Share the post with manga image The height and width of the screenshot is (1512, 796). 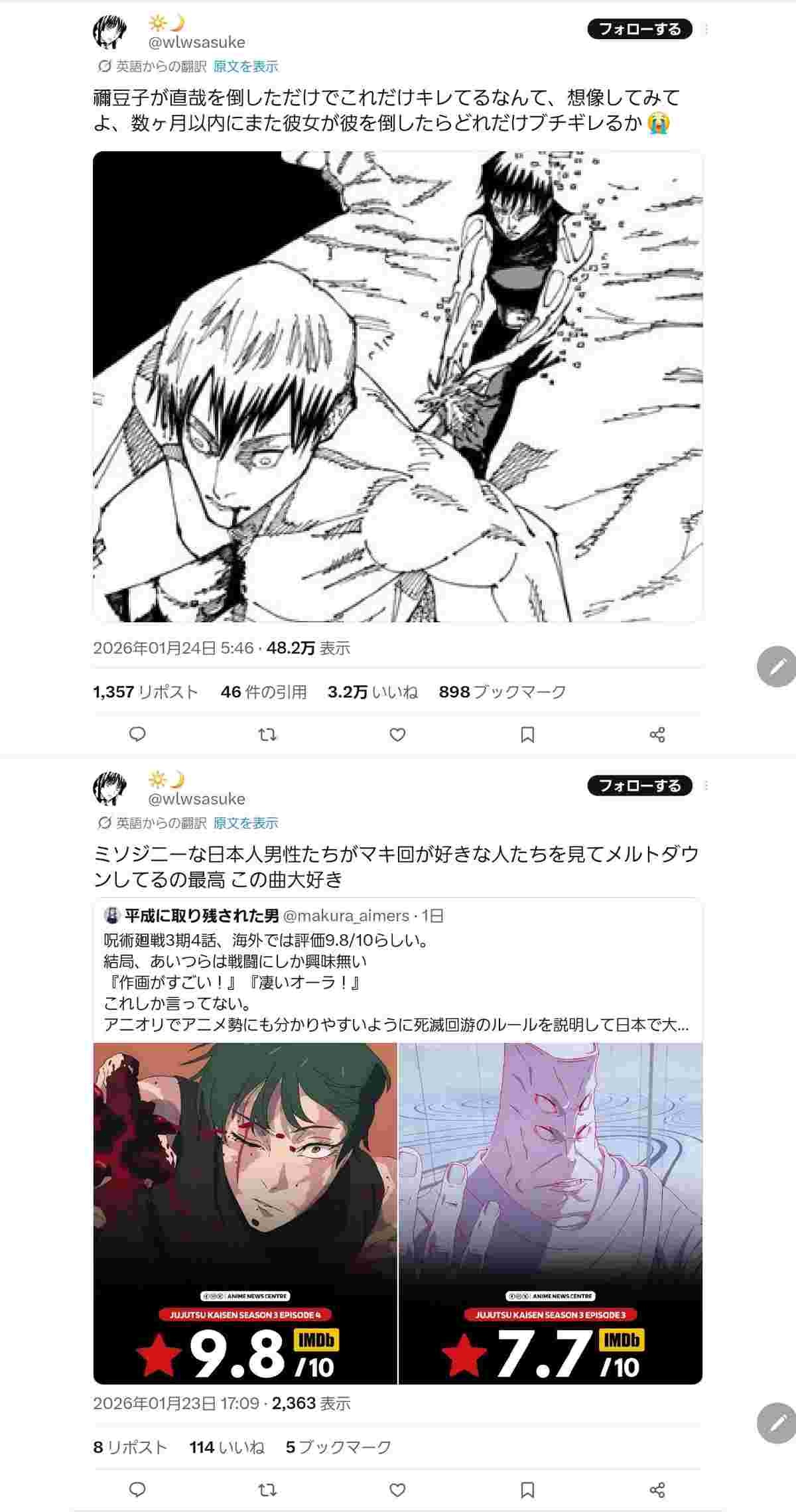click(657, 734)
